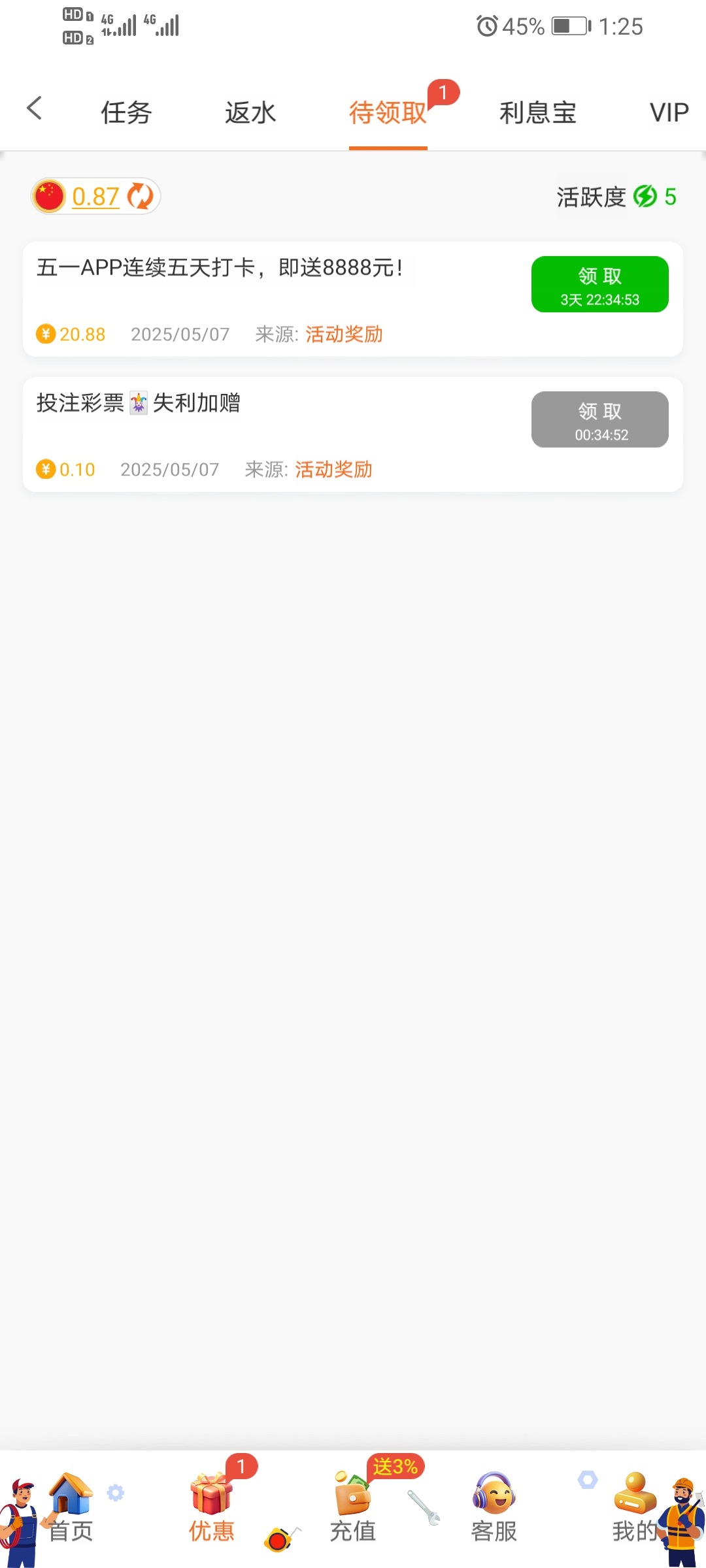Open the 利息宝 tab
The image size is (706, 1568).
pos(537,112)
